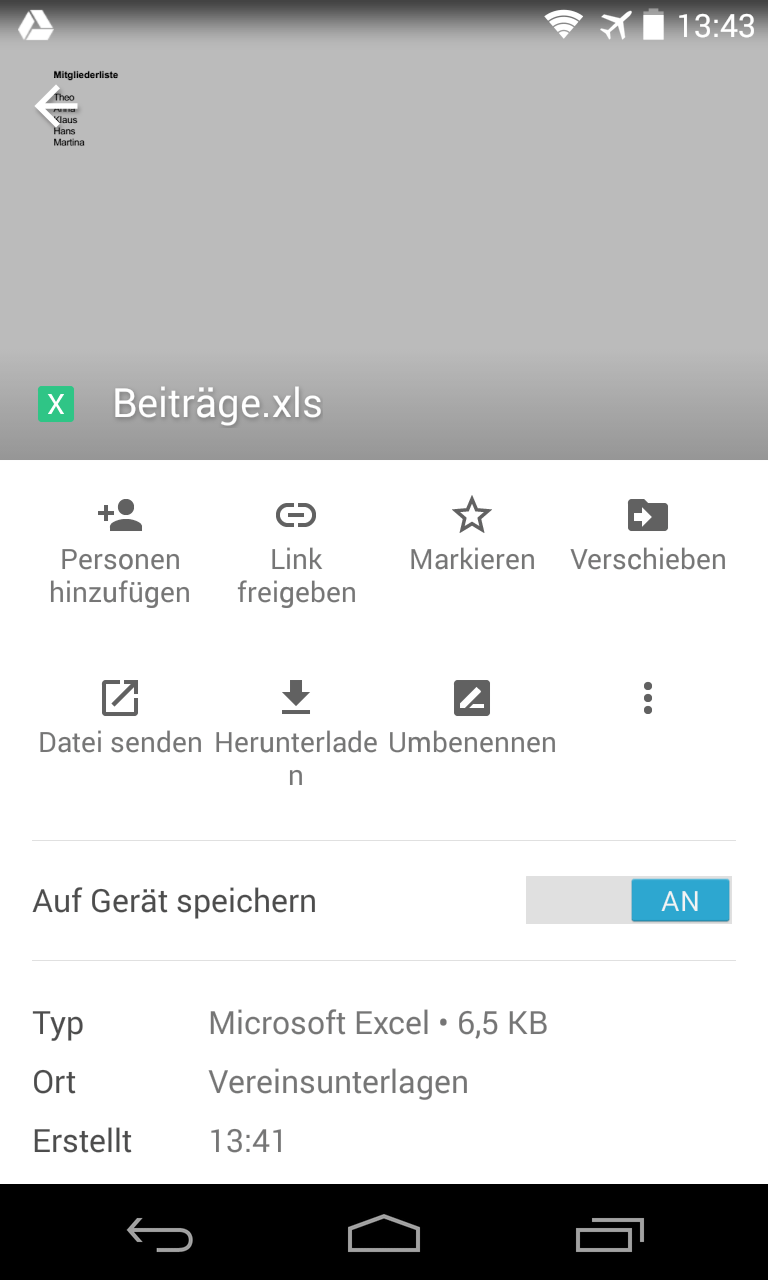Rename the file with Umbenennen
The width and height of the screenshot is (768, 1280).
coord(472,715)
